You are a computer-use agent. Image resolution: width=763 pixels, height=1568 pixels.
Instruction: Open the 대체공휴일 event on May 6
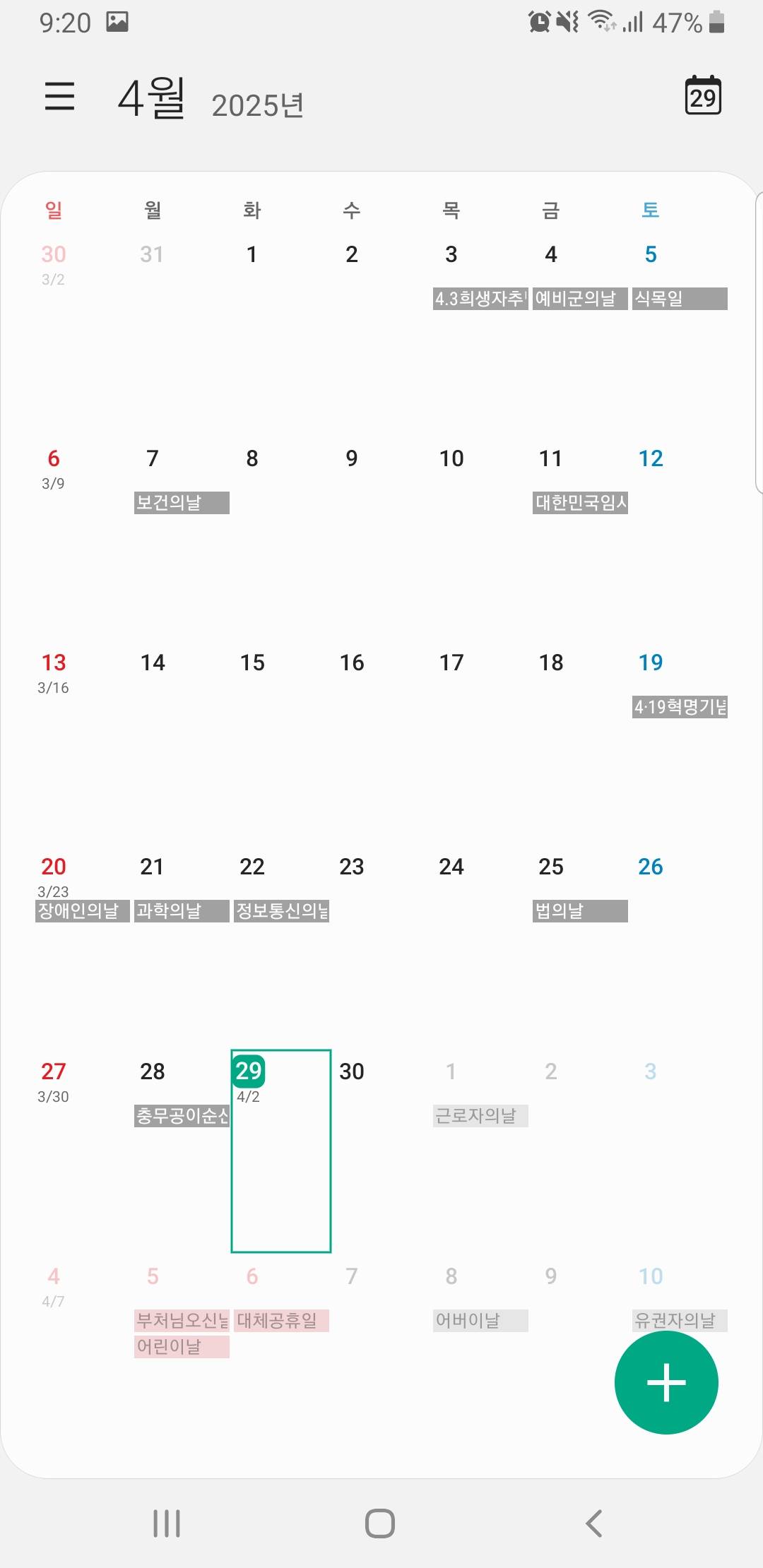point(281,1321)
